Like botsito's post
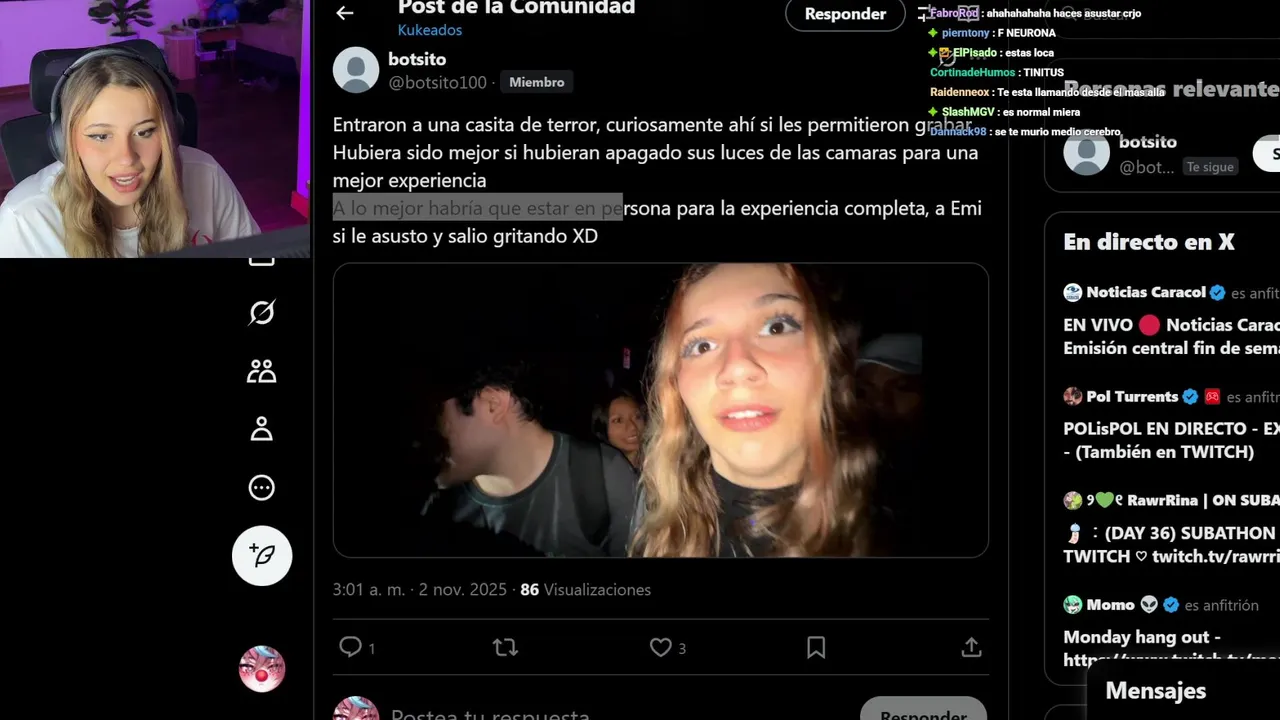The width and height of the screenshot is (1280, 720). [x=661, y=647]
